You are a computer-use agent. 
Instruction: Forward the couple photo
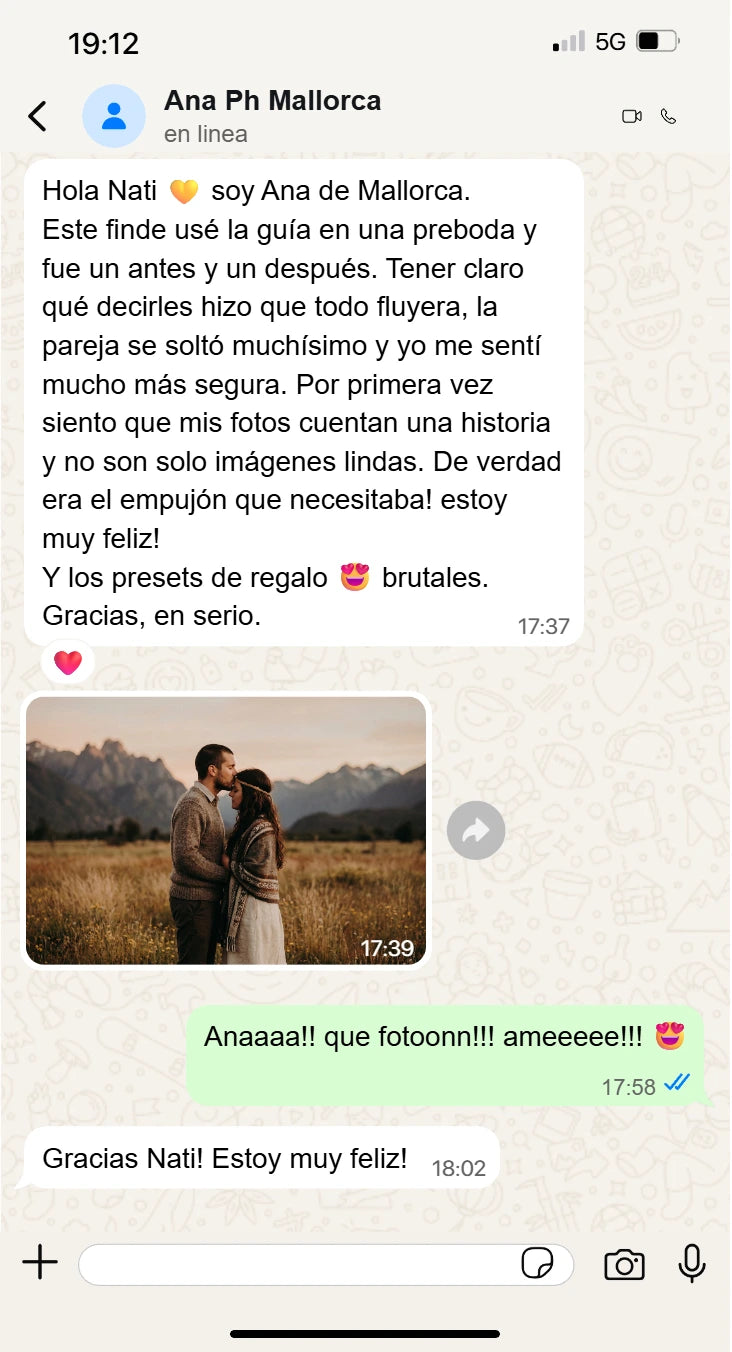click(476, 830)
